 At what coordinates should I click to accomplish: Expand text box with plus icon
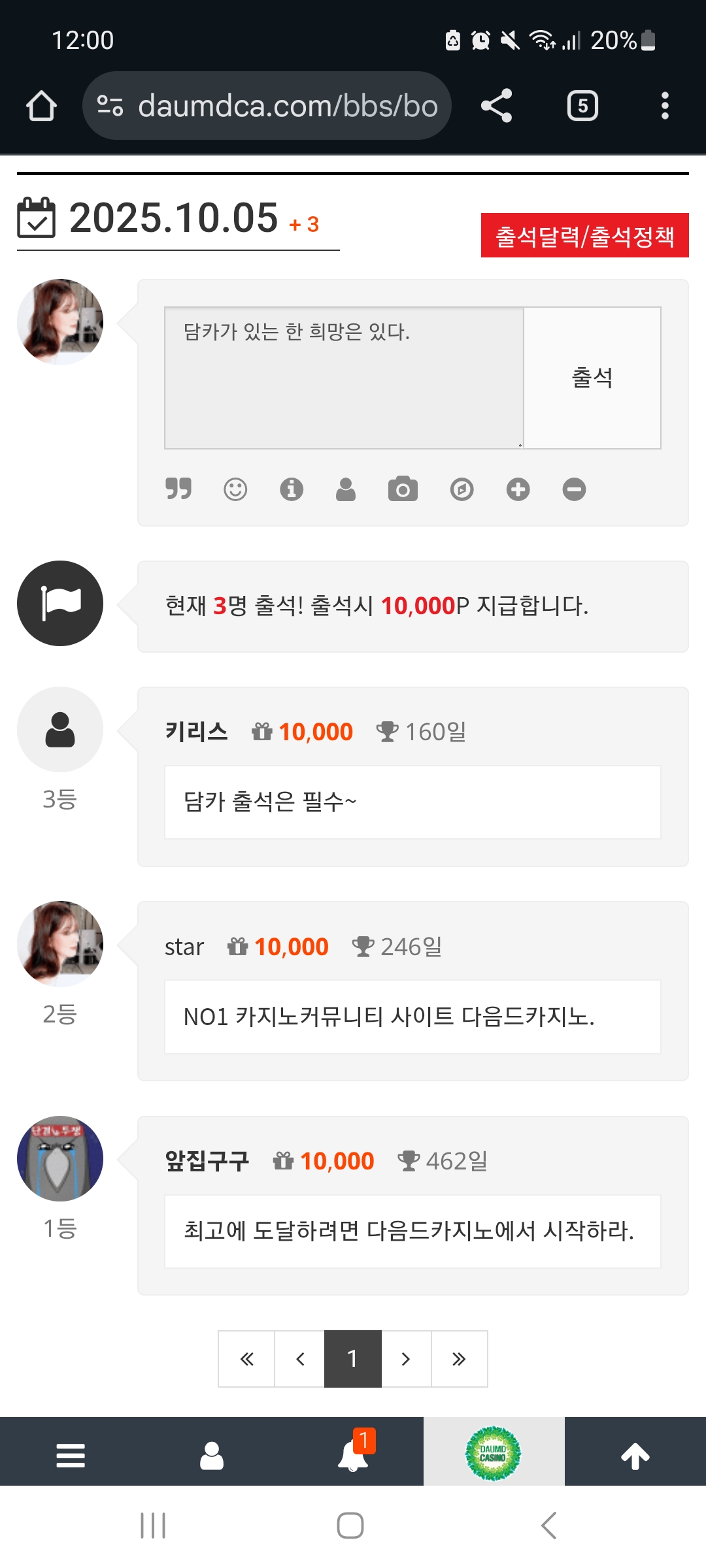pos(518,489)
